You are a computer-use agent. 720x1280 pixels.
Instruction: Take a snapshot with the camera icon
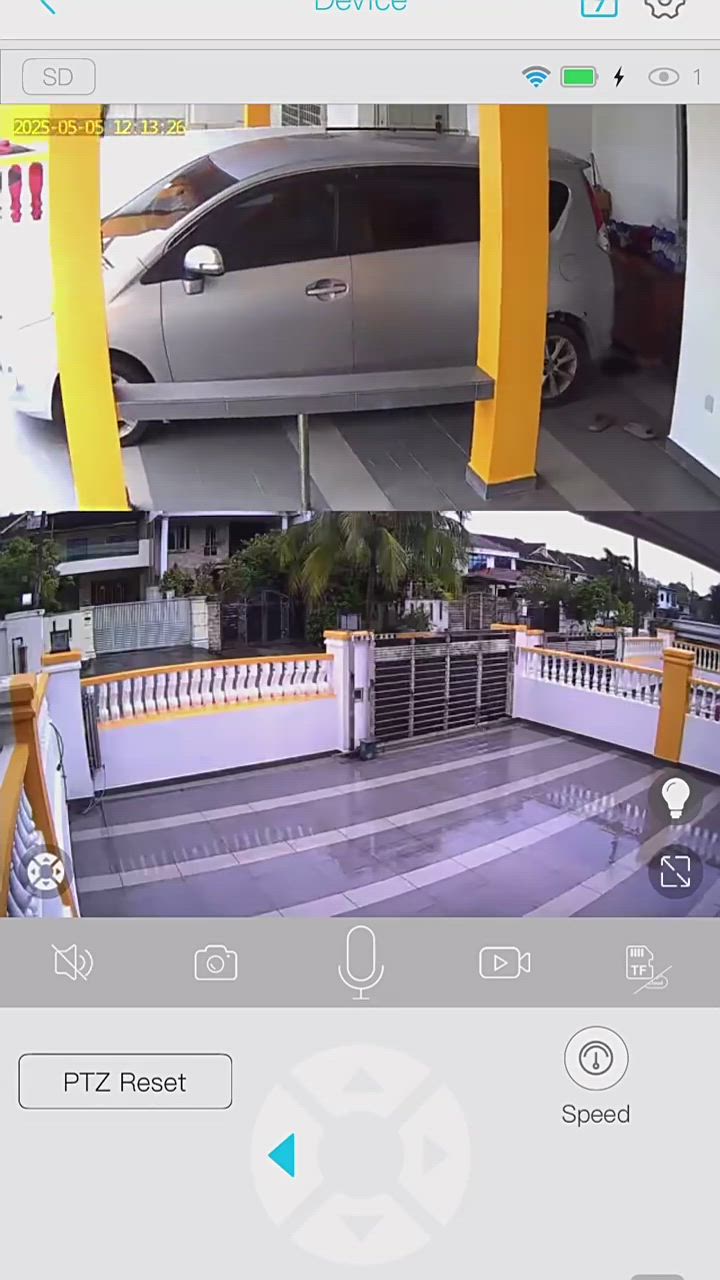(x=216, y=963)
